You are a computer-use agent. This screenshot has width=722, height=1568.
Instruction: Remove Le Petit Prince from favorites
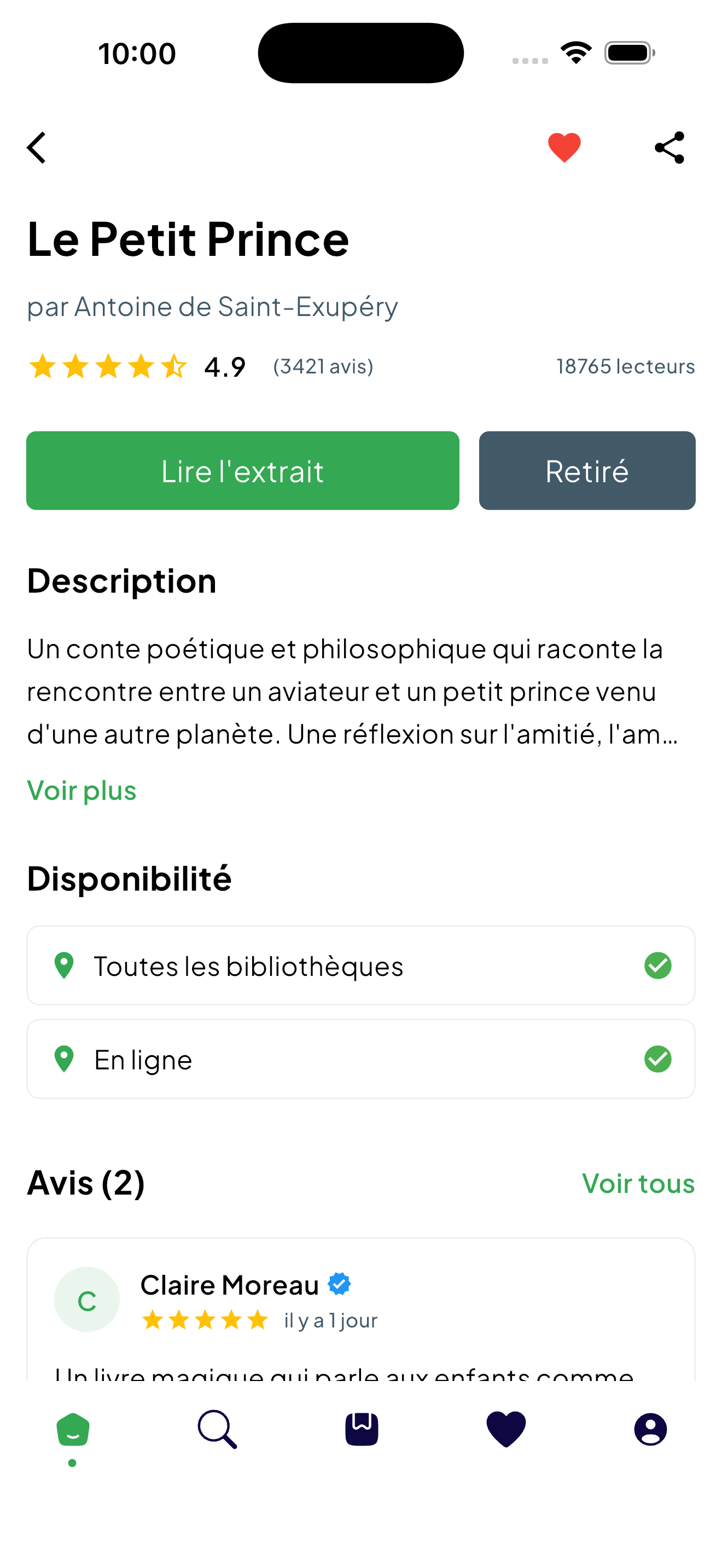[564, 148]
